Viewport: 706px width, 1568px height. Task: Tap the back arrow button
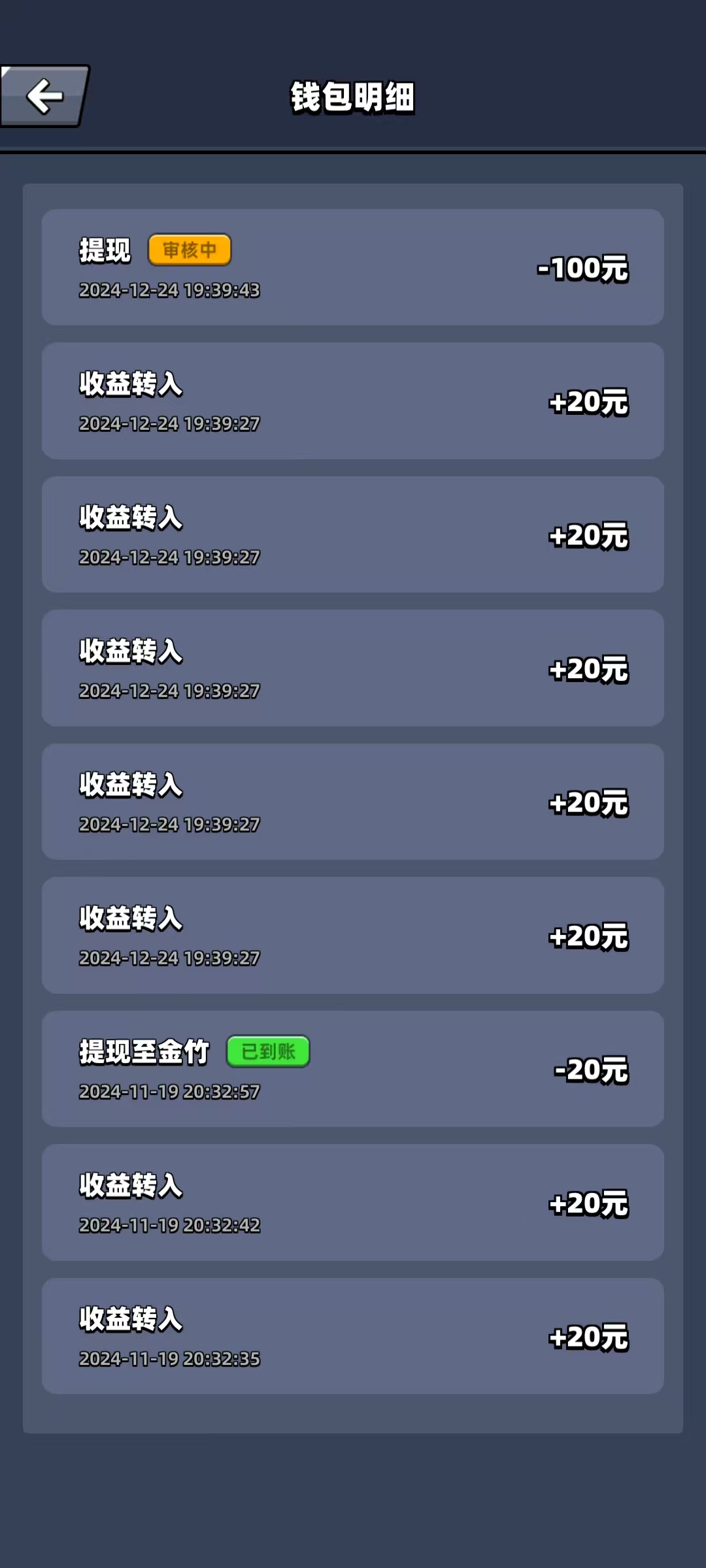click(44, 96)
